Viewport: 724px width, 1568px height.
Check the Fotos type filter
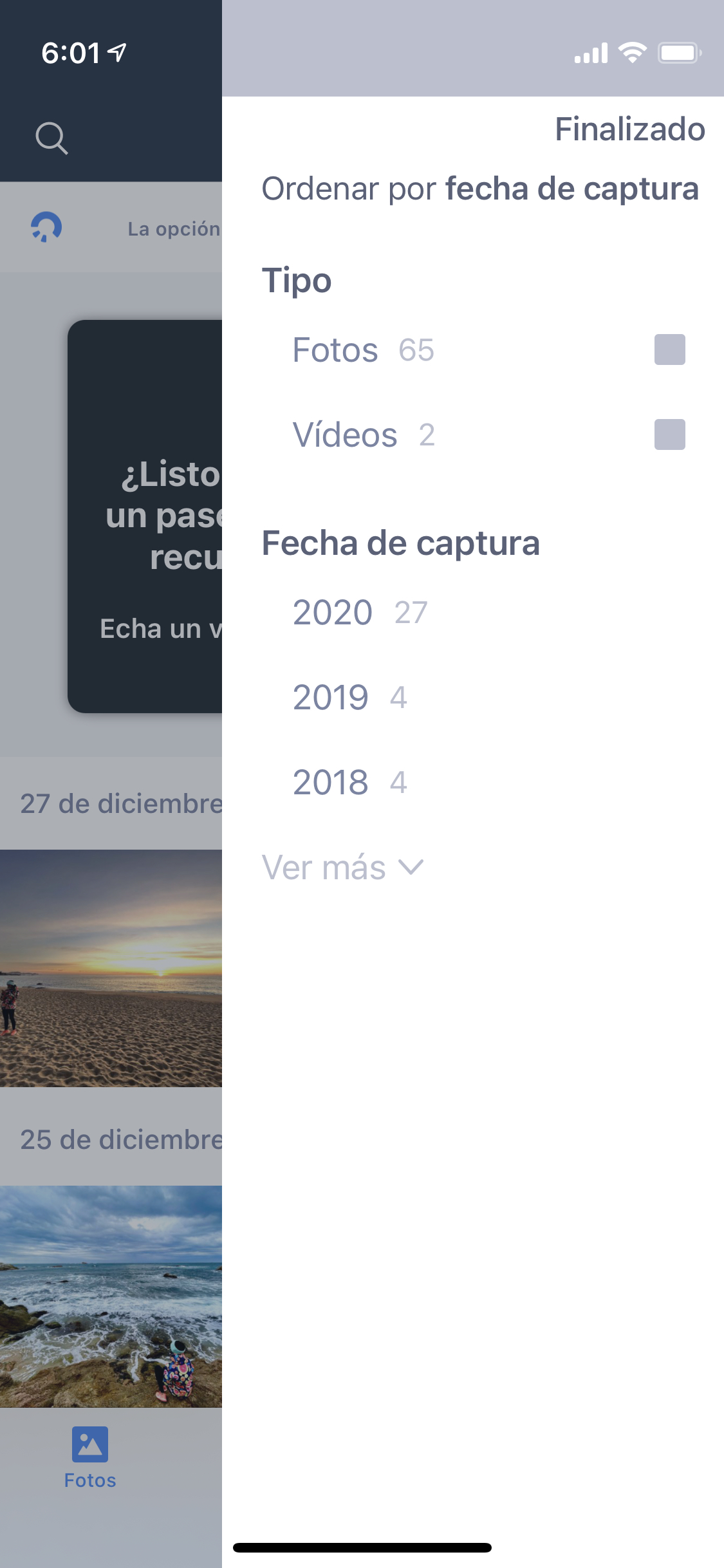[x=669, y=350]
